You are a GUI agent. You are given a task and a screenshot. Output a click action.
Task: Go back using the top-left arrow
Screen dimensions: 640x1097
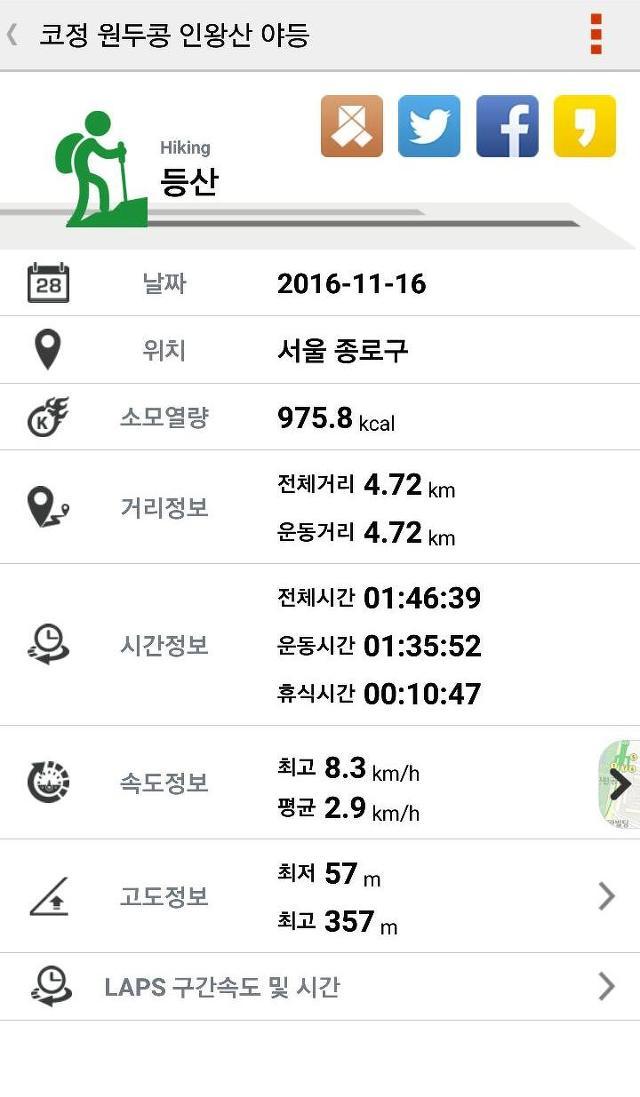click(13, 34)
